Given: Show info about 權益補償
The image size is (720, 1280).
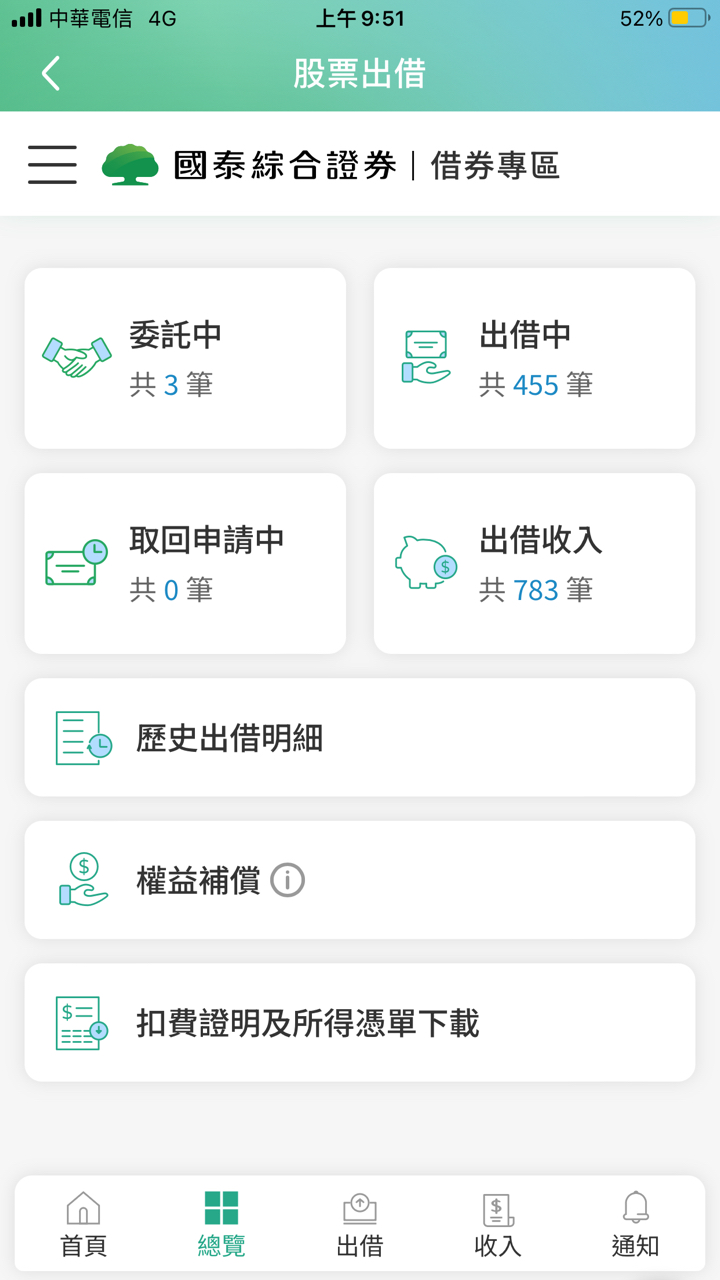Looking at the screenshot, I should tap(287, 880).
